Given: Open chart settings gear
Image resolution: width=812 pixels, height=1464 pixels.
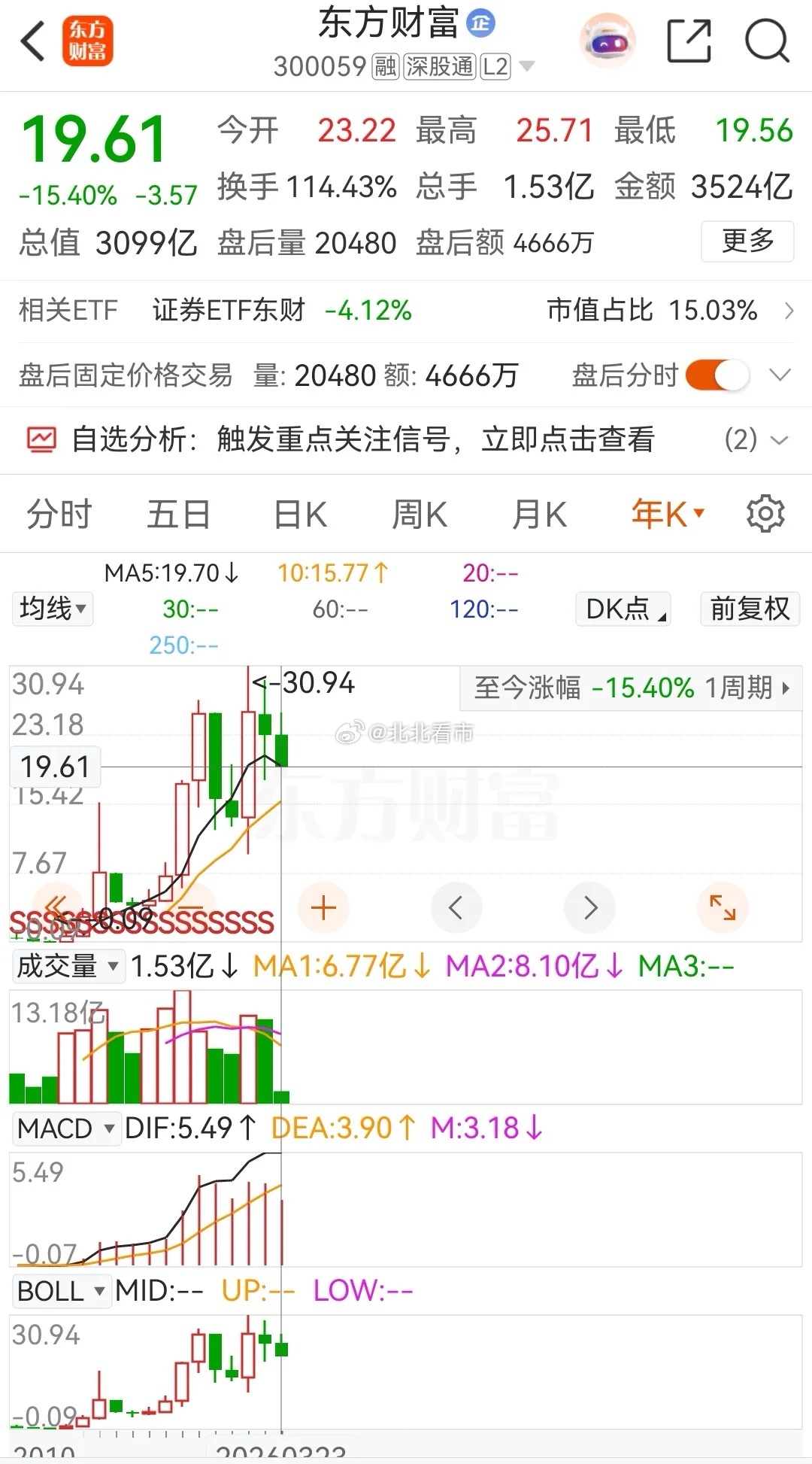Looking at the screenshot, I should point(765,515).
